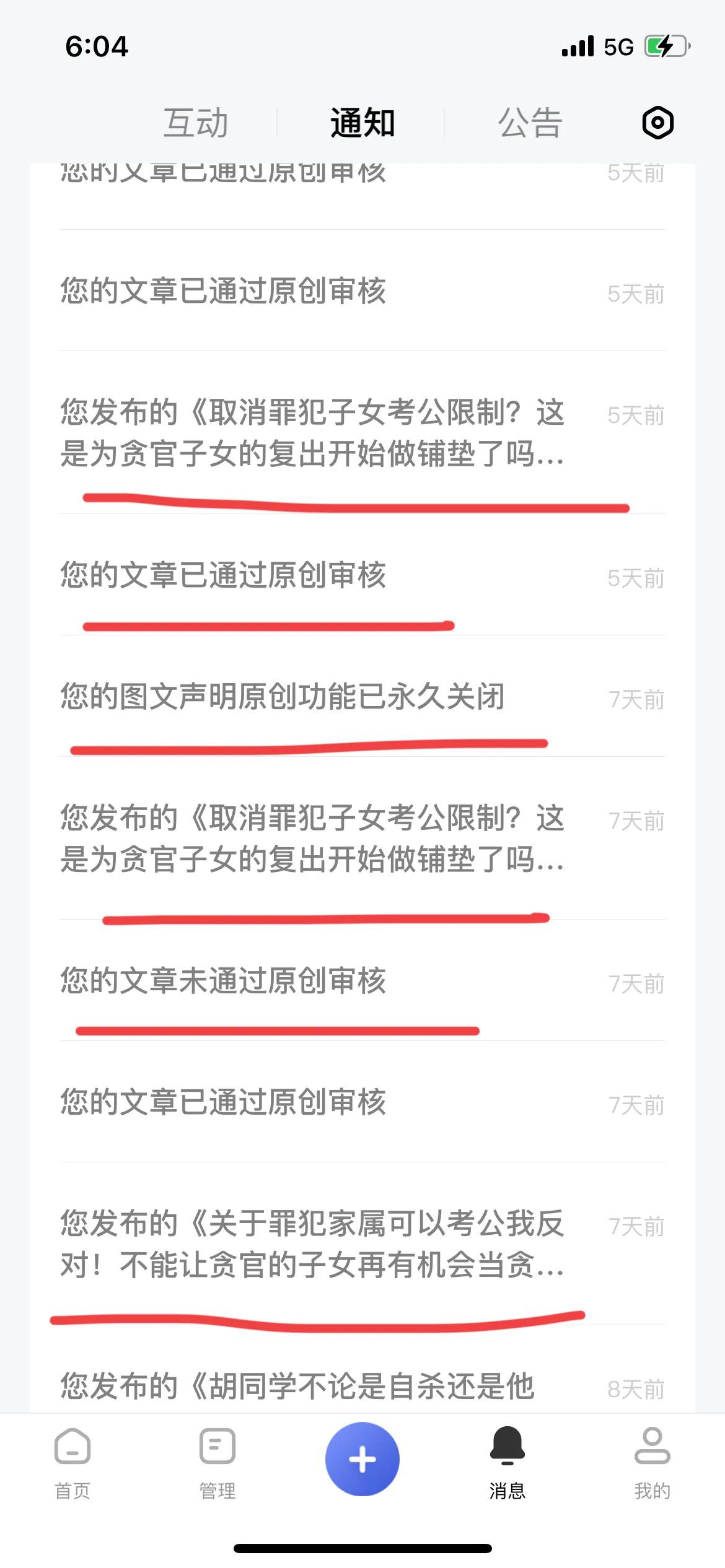Open the settings icon at top right
Viewport: 725px width, 1568px height.
pyautogui.click(x=657, y=123)
